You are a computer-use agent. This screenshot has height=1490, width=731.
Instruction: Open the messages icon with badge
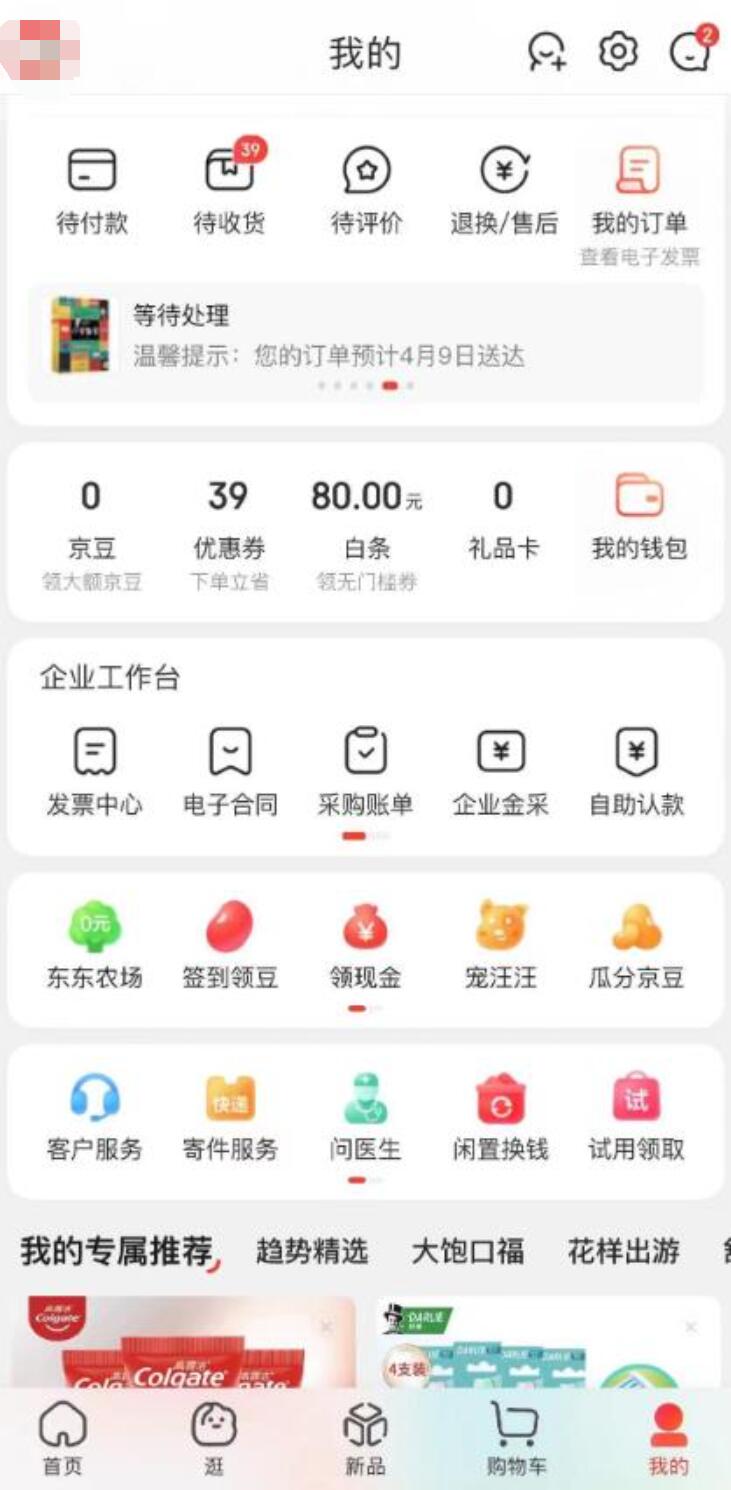coord(691,51)
